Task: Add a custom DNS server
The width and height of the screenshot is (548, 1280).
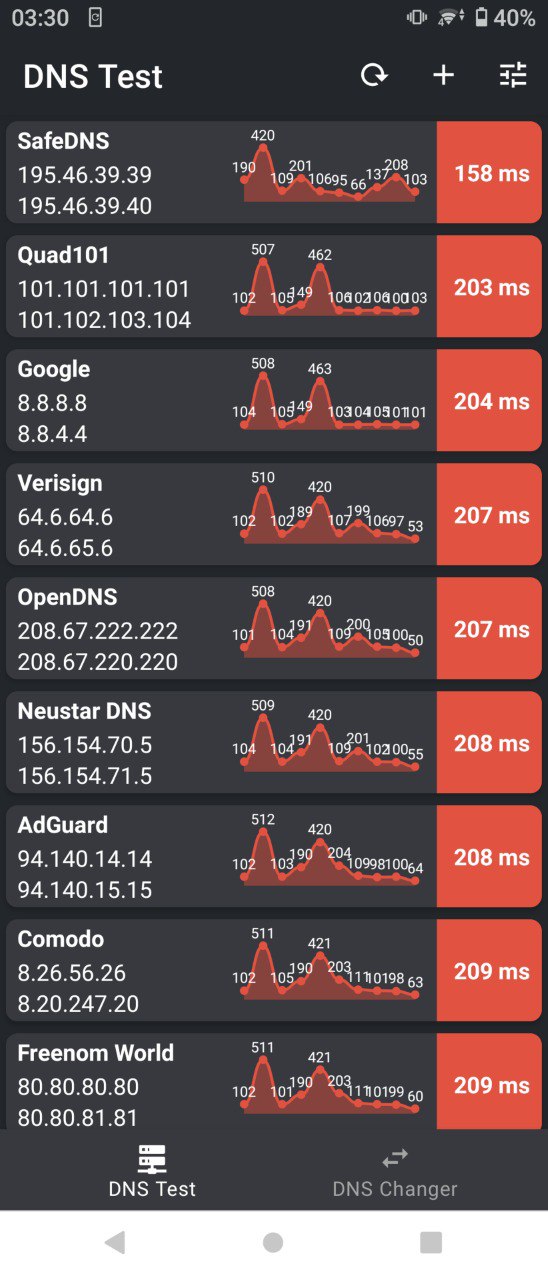Action: [443, 75]
